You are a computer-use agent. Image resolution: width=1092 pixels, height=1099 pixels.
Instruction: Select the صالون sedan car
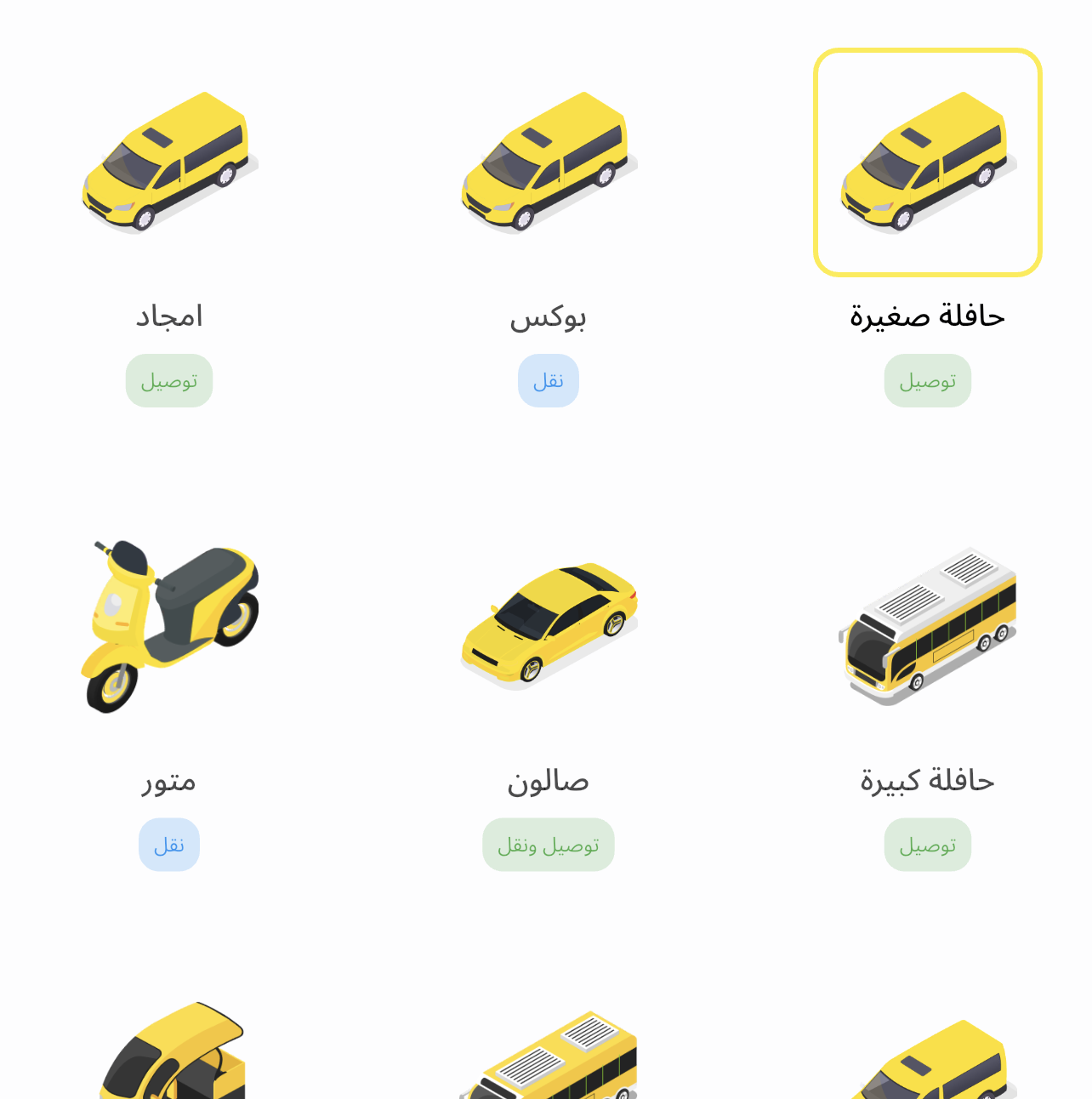tap(549, 627)
